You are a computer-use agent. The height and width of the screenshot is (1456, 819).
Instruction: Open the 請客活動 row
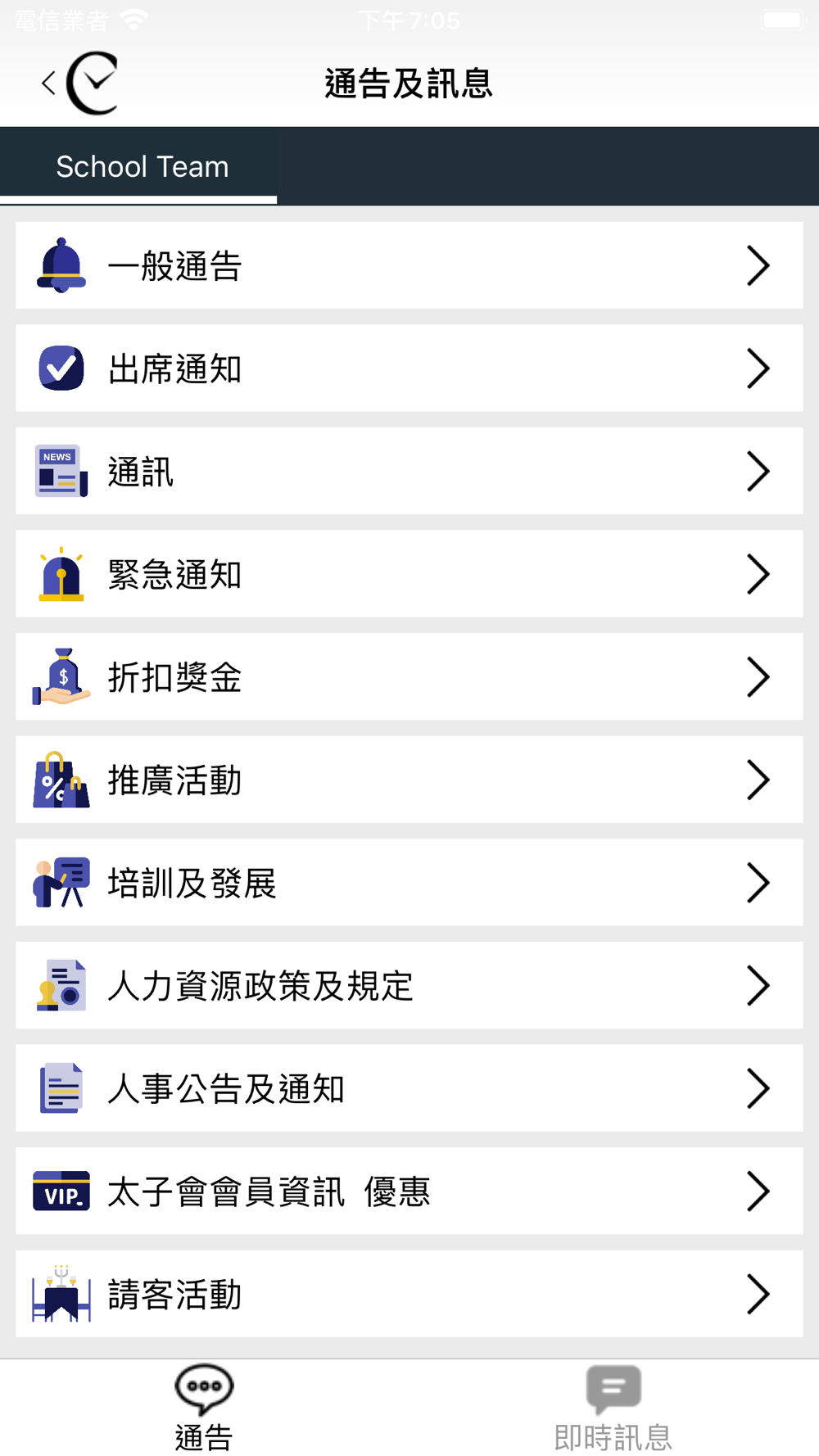pos(409,1295)
